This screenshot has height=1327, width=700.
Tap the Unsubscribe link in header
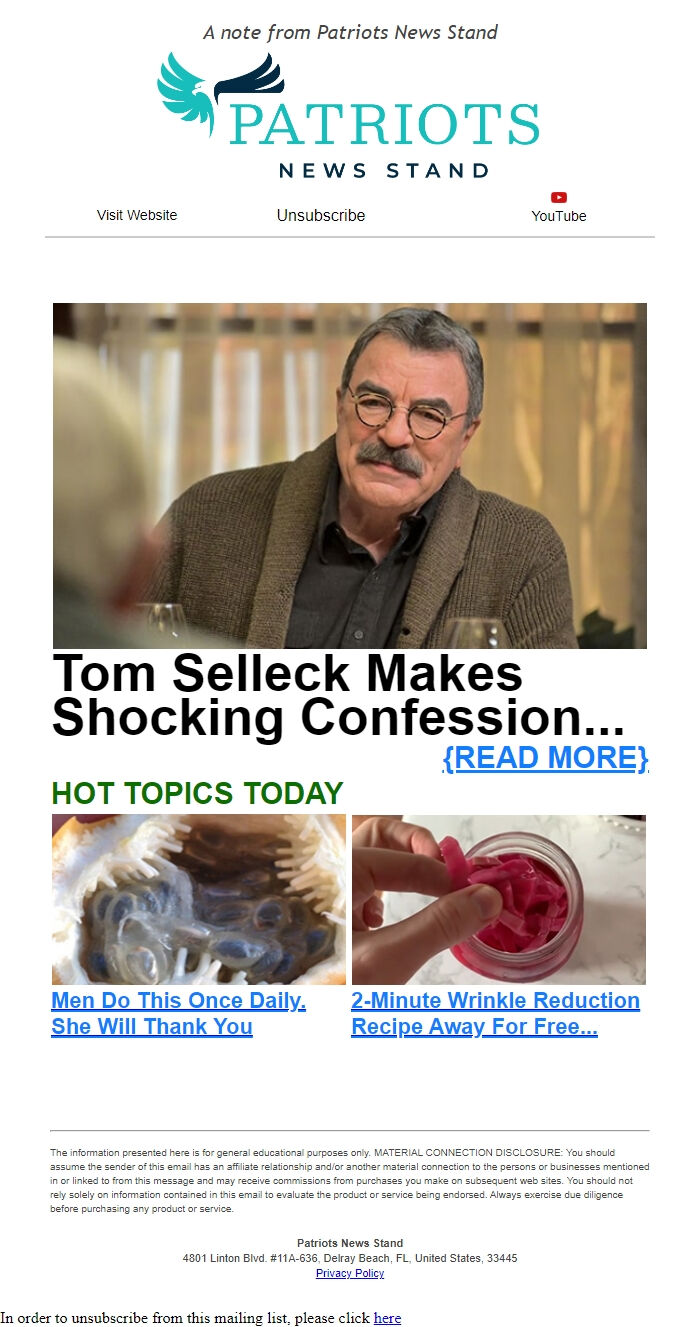(321, 215)
